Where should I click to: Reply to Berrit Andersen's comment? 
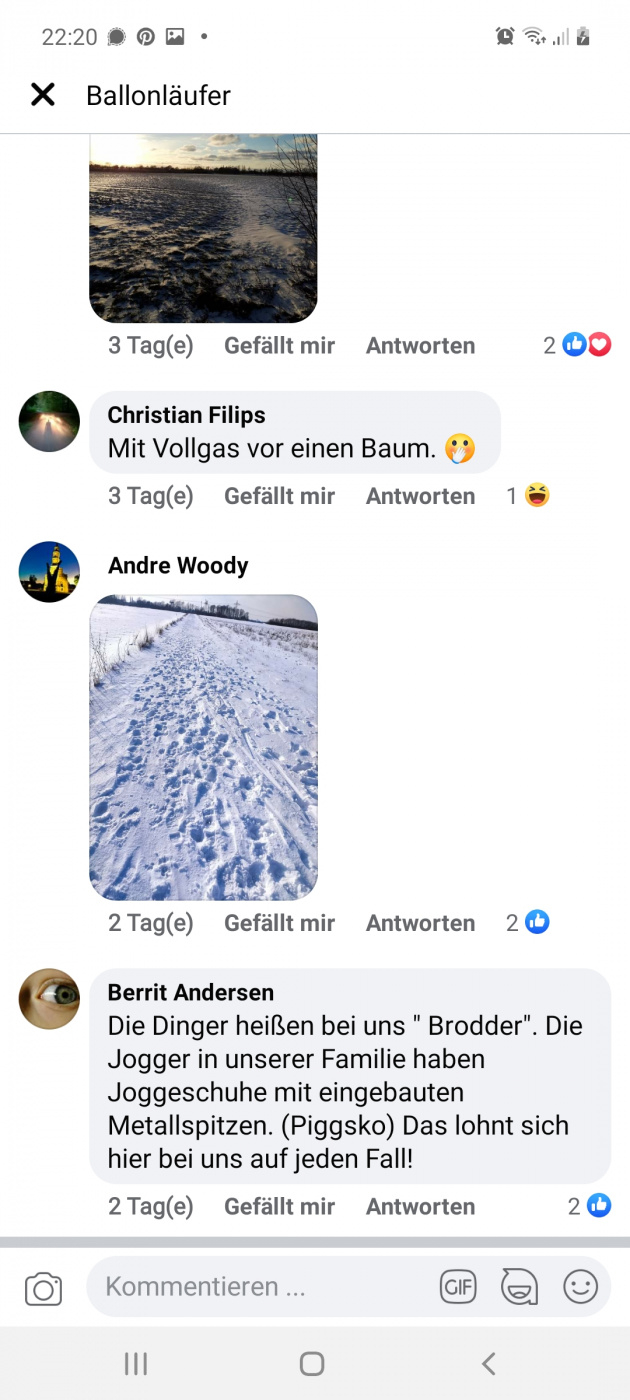pos(420,1207)
